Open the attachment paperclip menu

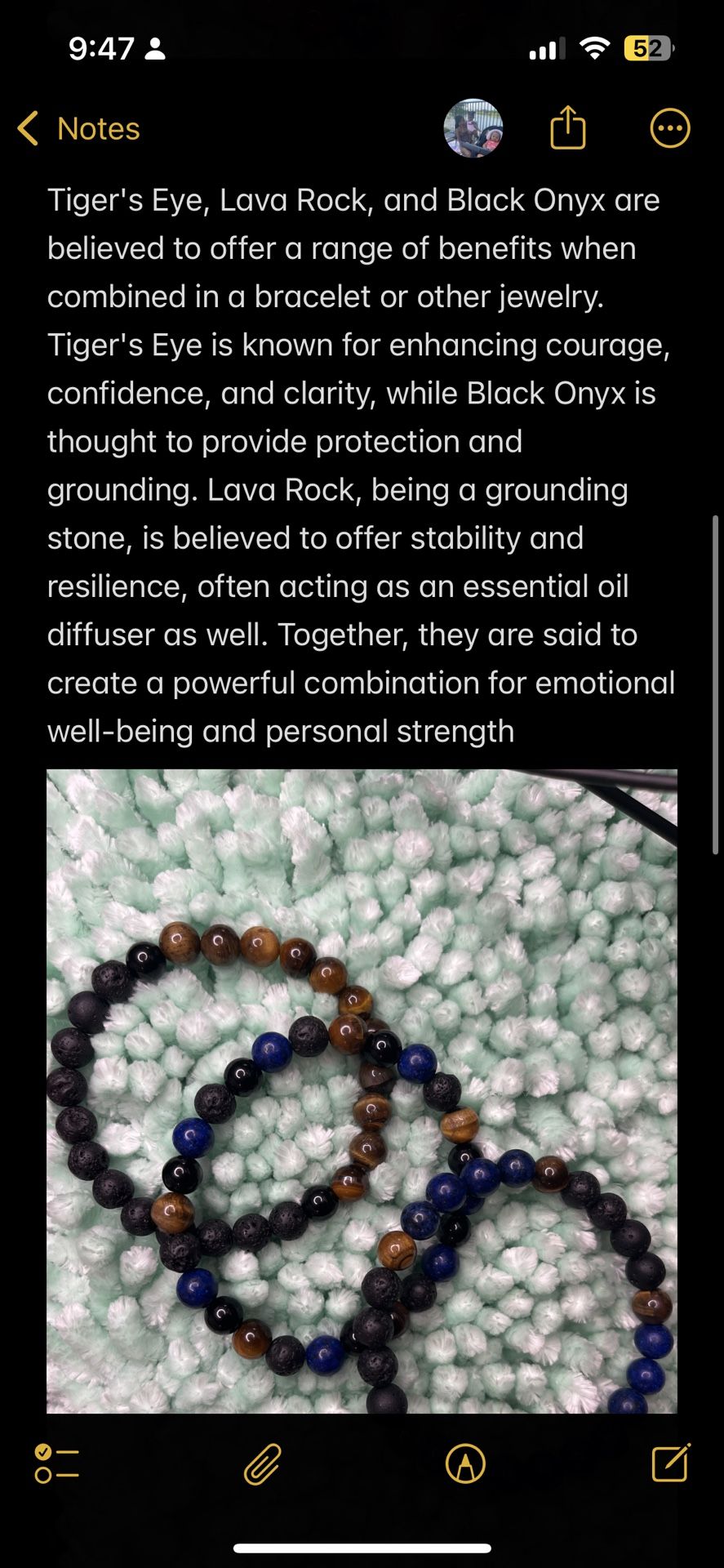coord(263,1463)
